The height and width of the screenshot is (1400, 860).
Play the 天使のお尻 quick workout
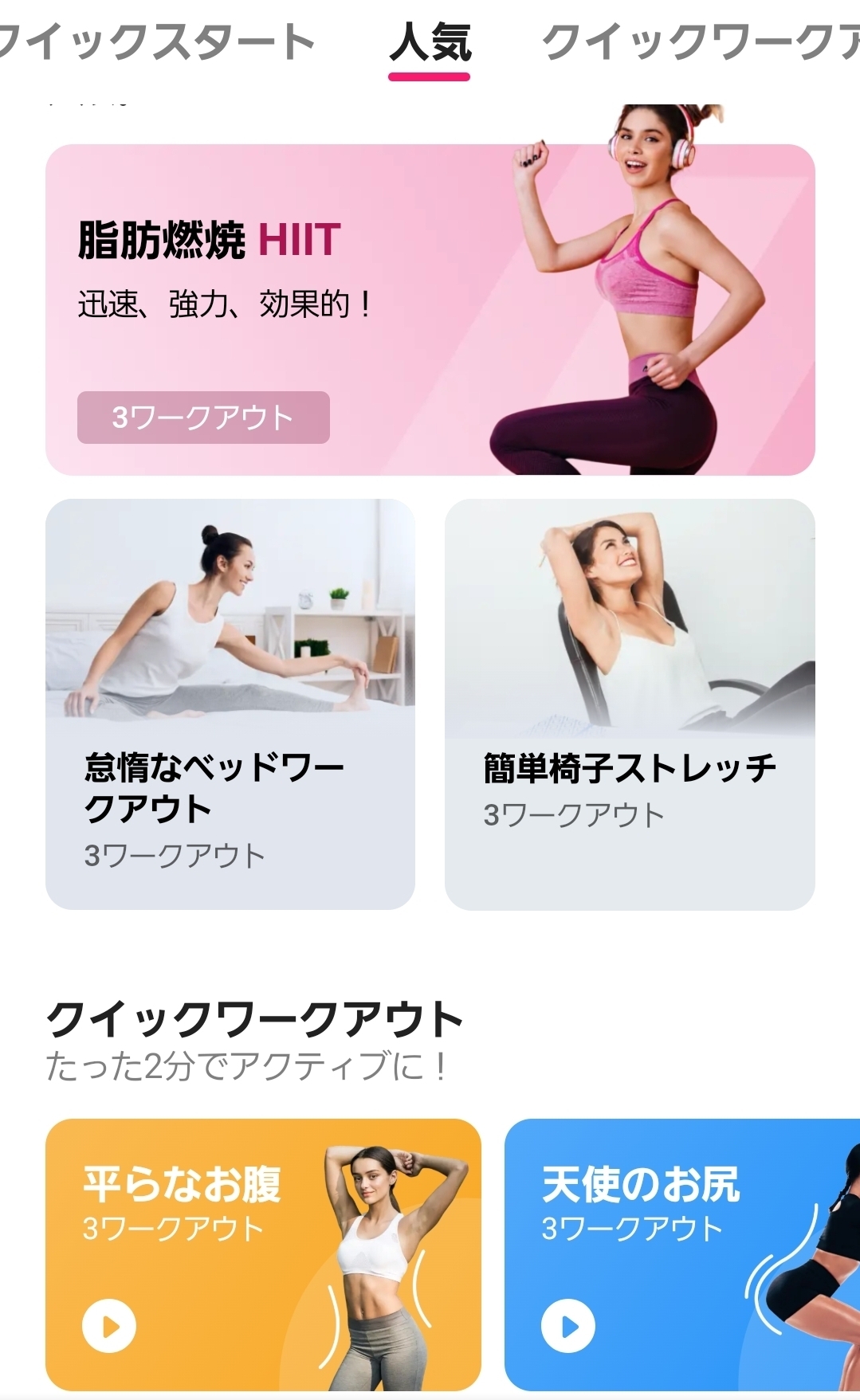pyautogui.click(x=567, y=1326)
